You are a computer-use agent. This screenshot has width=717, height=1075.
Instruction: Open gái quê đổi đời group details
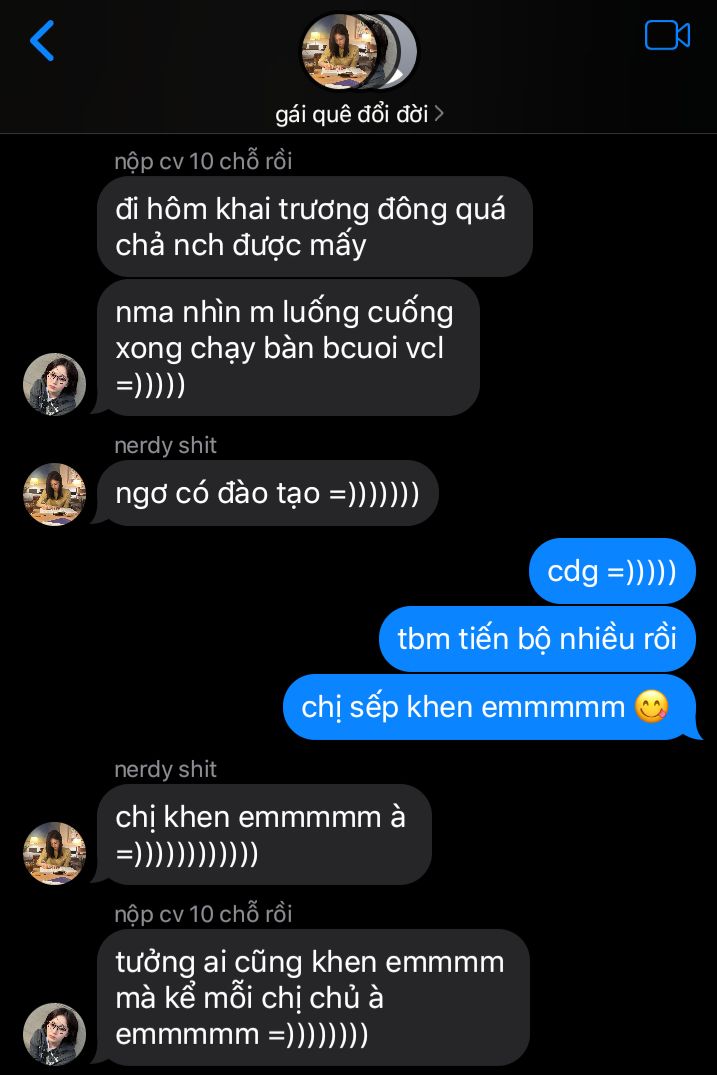click(359, 114)
